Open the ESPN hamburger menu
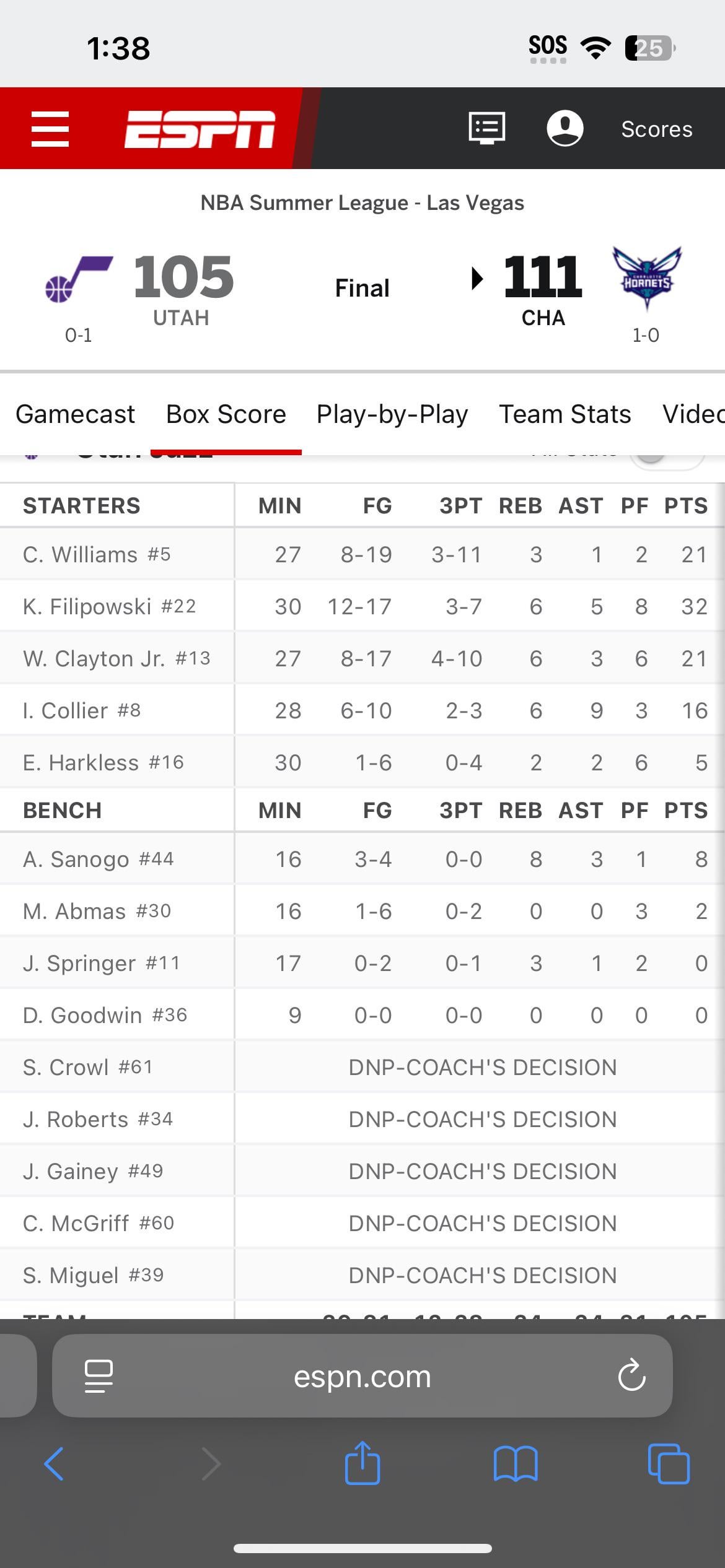Screen dimensions: 725x1568 click(x=50, y=129)
